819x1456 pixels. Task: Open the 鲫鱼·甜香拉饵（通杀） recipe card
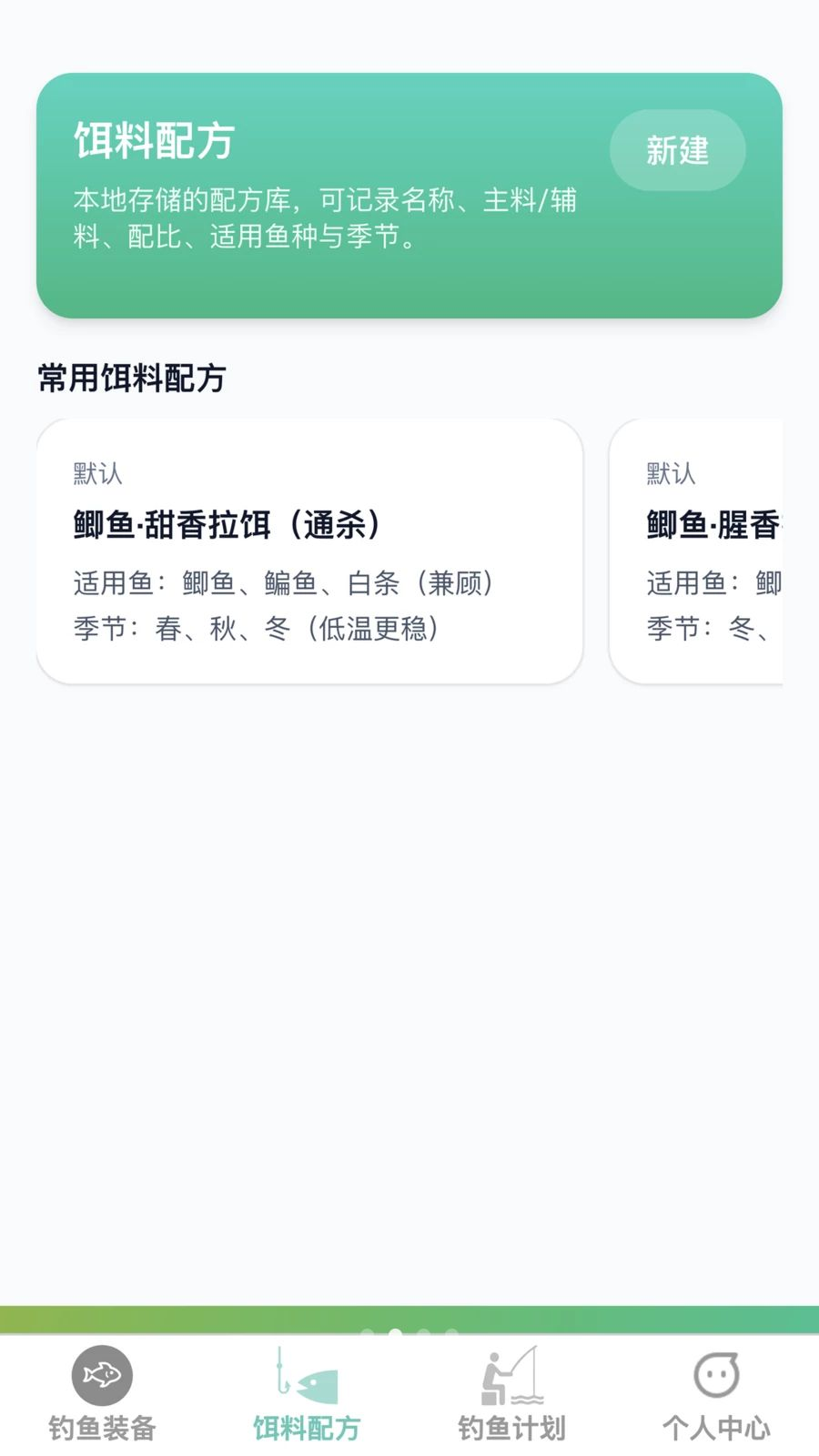309,551
